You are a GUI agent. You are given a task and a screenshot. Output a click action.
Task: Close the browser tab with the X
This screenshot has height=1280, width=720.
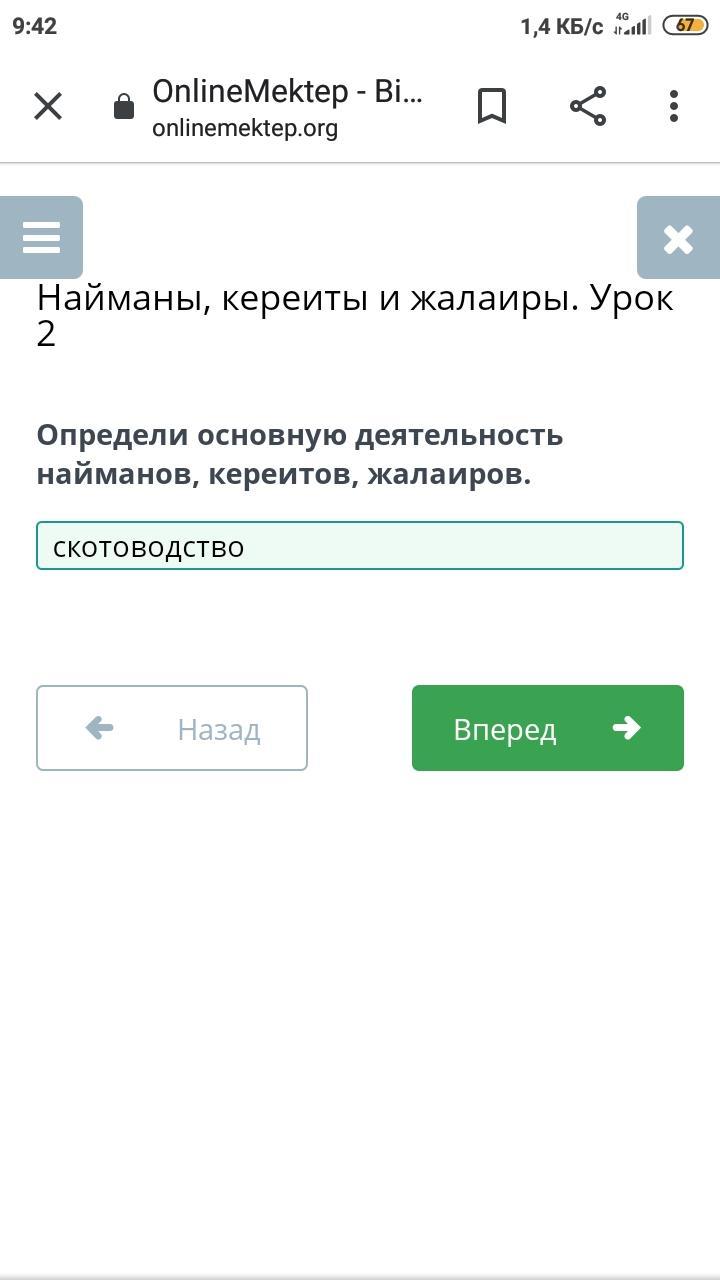pos(48,106)
